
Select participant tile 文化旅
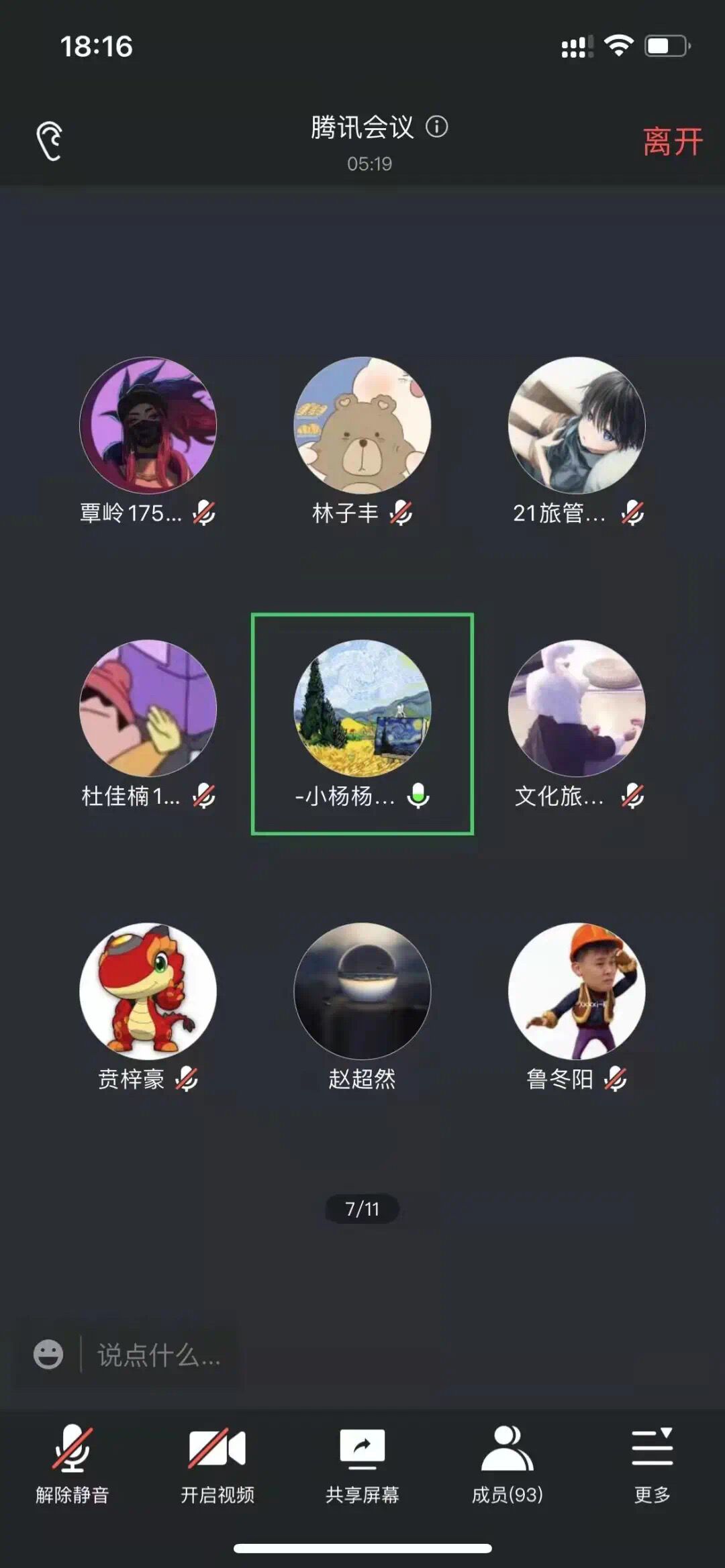577,709
